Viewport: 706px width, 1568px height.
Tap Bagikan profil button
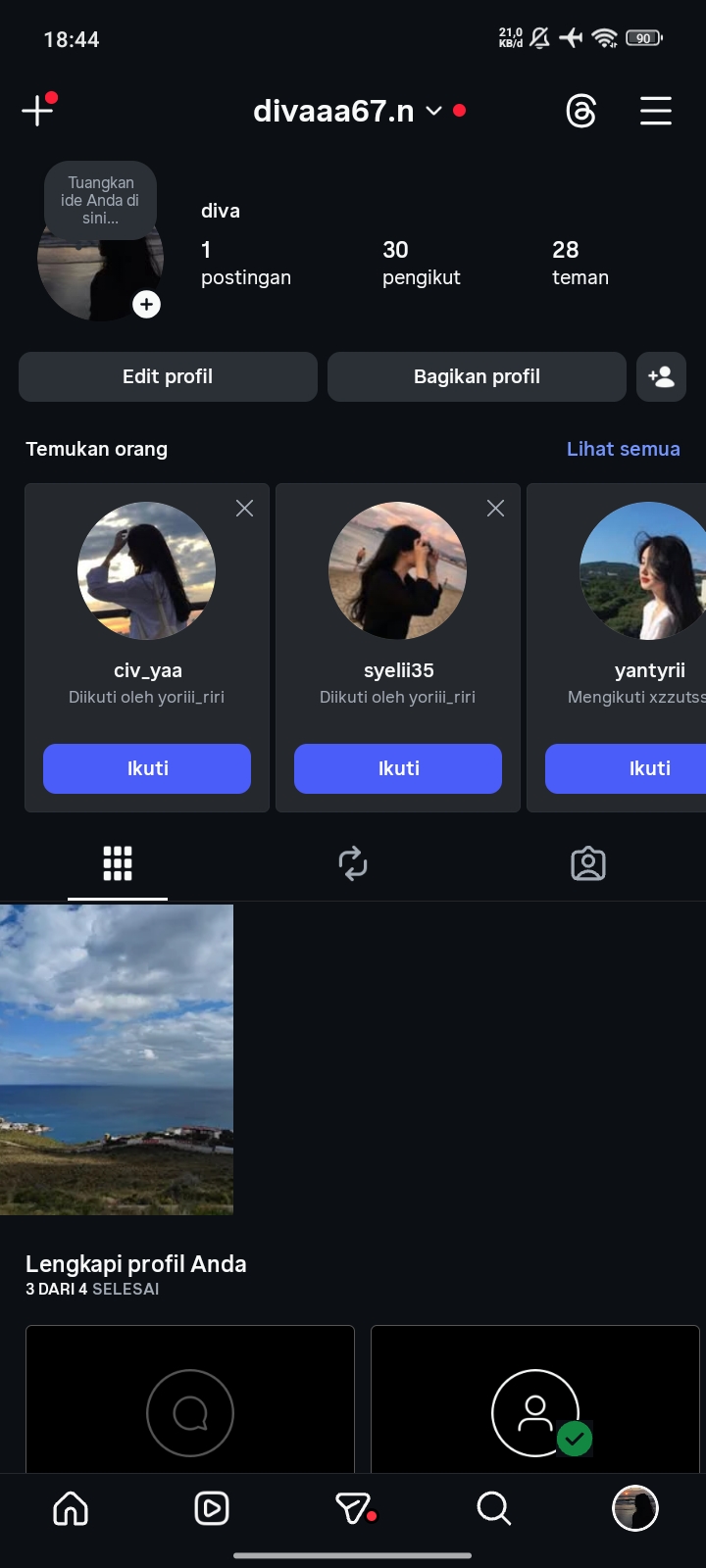click(477, 376)
